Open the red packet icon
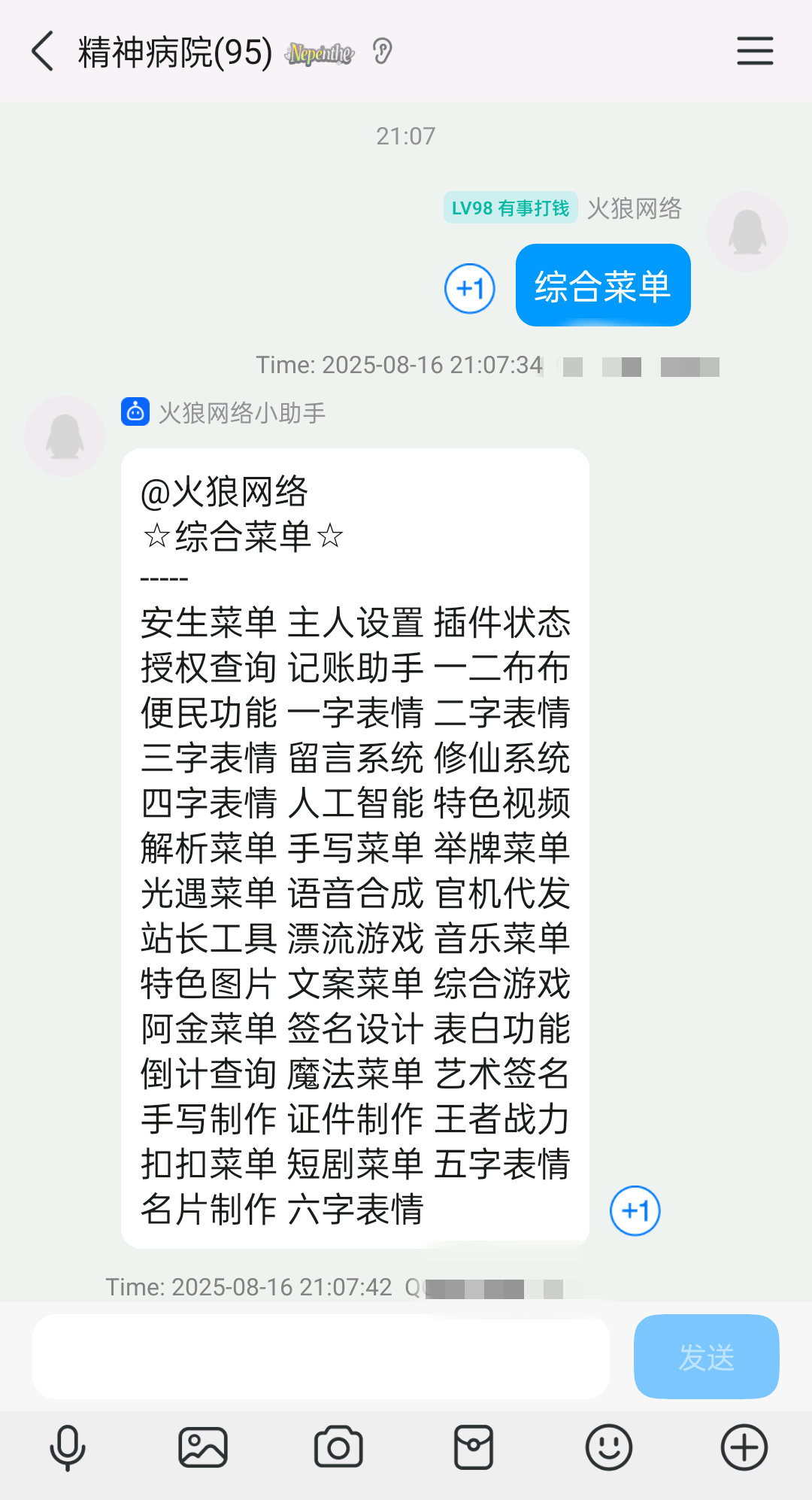812x1500 pixels. pyautogui.click(x=474, y=1447)
